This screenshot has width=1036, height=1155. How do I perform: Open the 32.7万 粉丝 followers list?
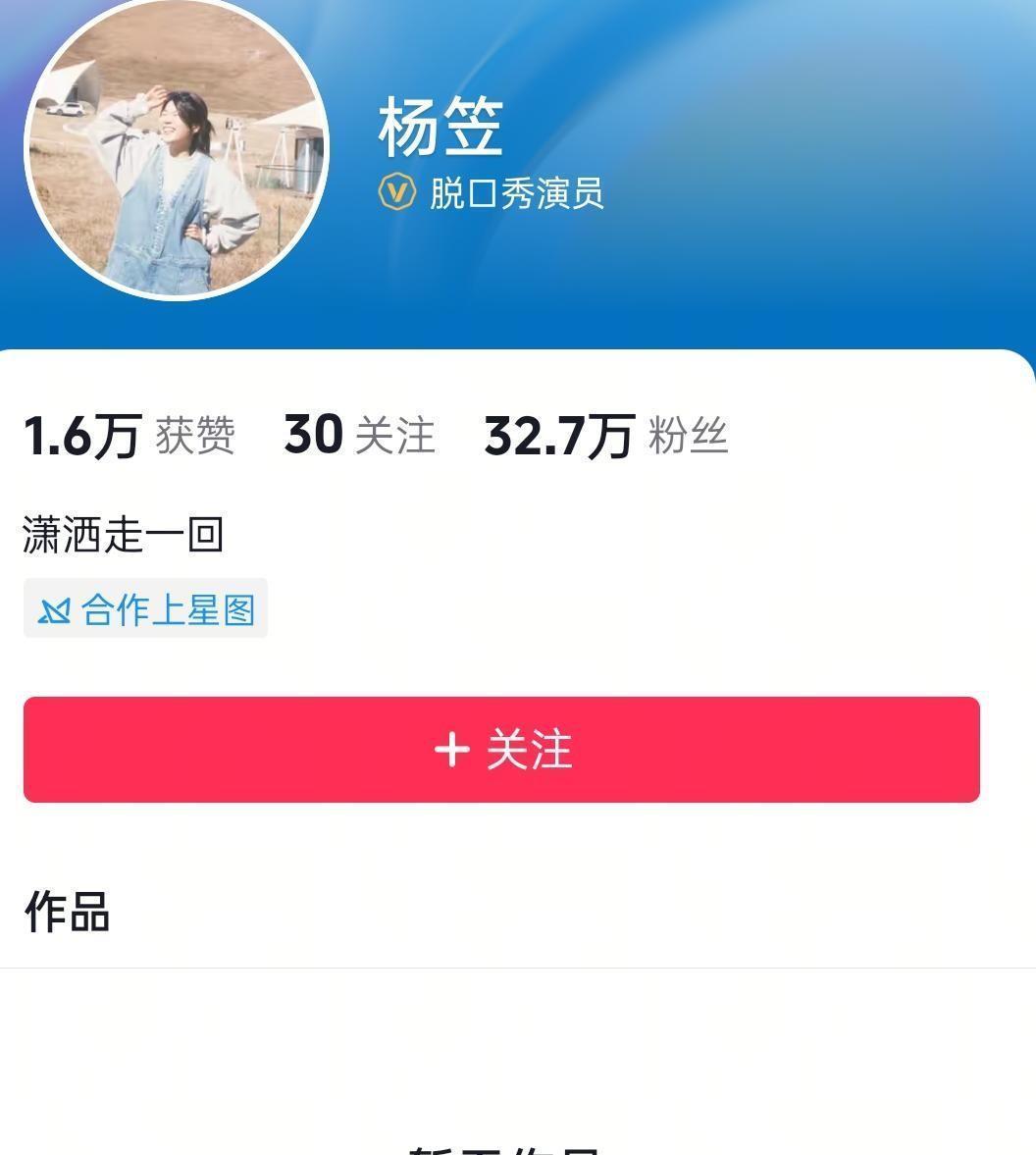point(605,435)
